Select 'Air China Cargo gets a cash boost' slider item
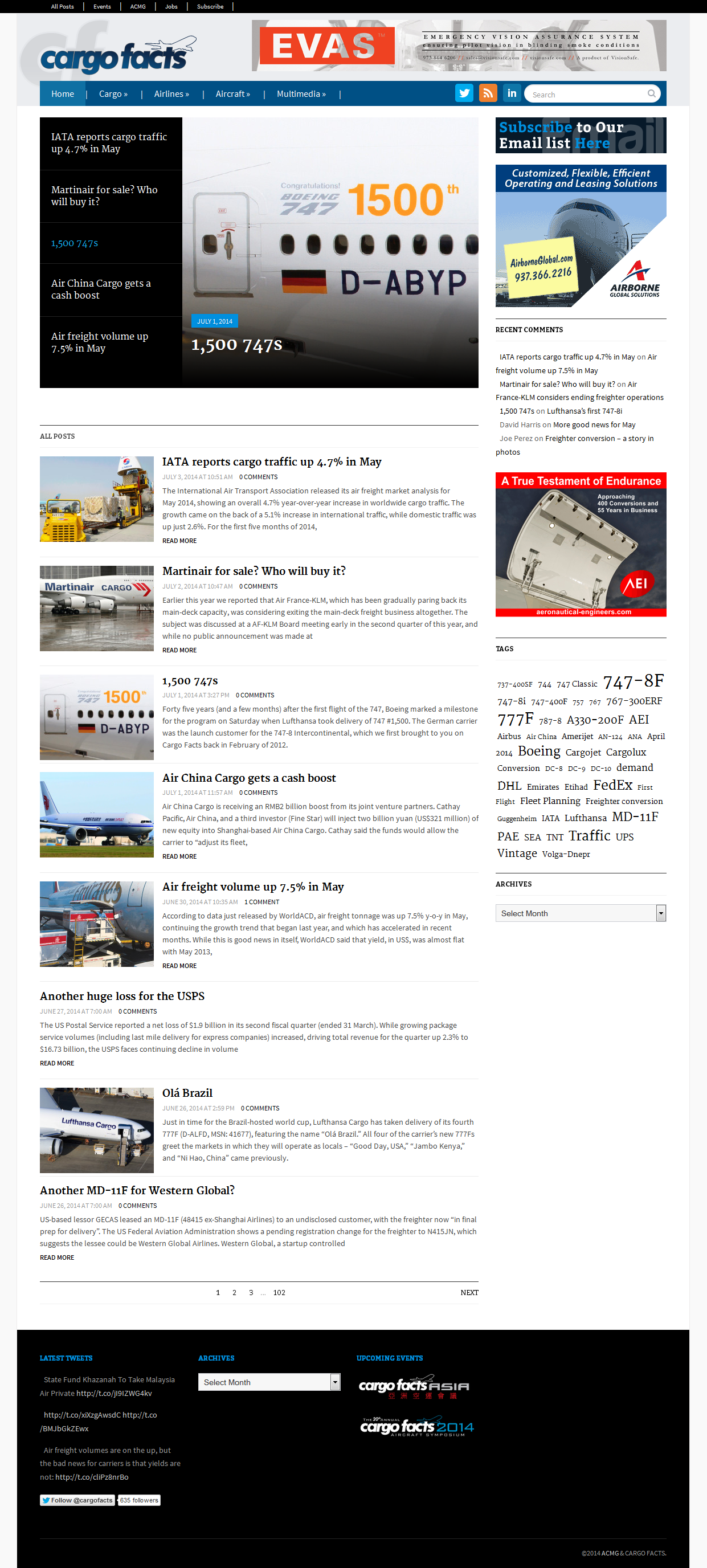 [101, 289]
